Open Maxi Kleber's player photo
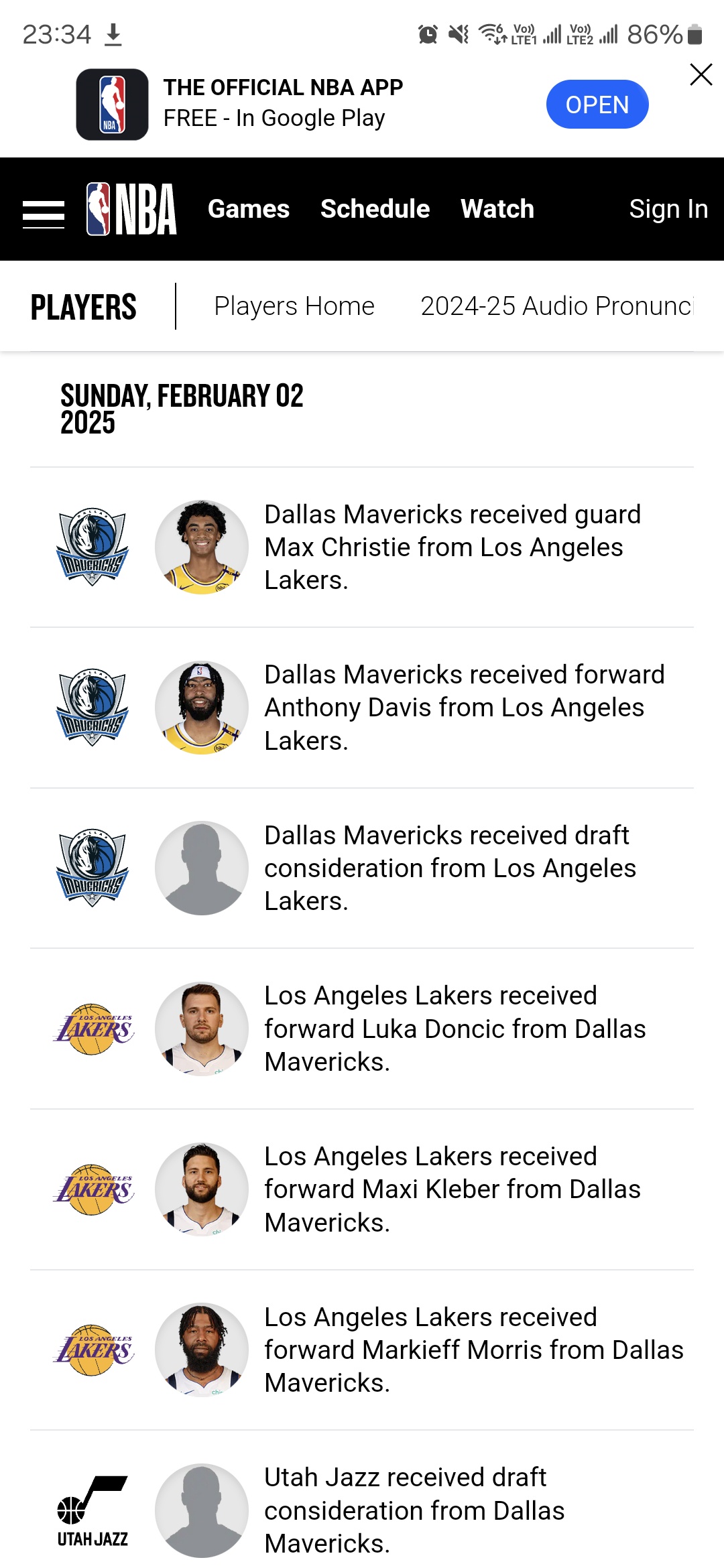Screen dimensions: 724x1568 point(202,1189)
